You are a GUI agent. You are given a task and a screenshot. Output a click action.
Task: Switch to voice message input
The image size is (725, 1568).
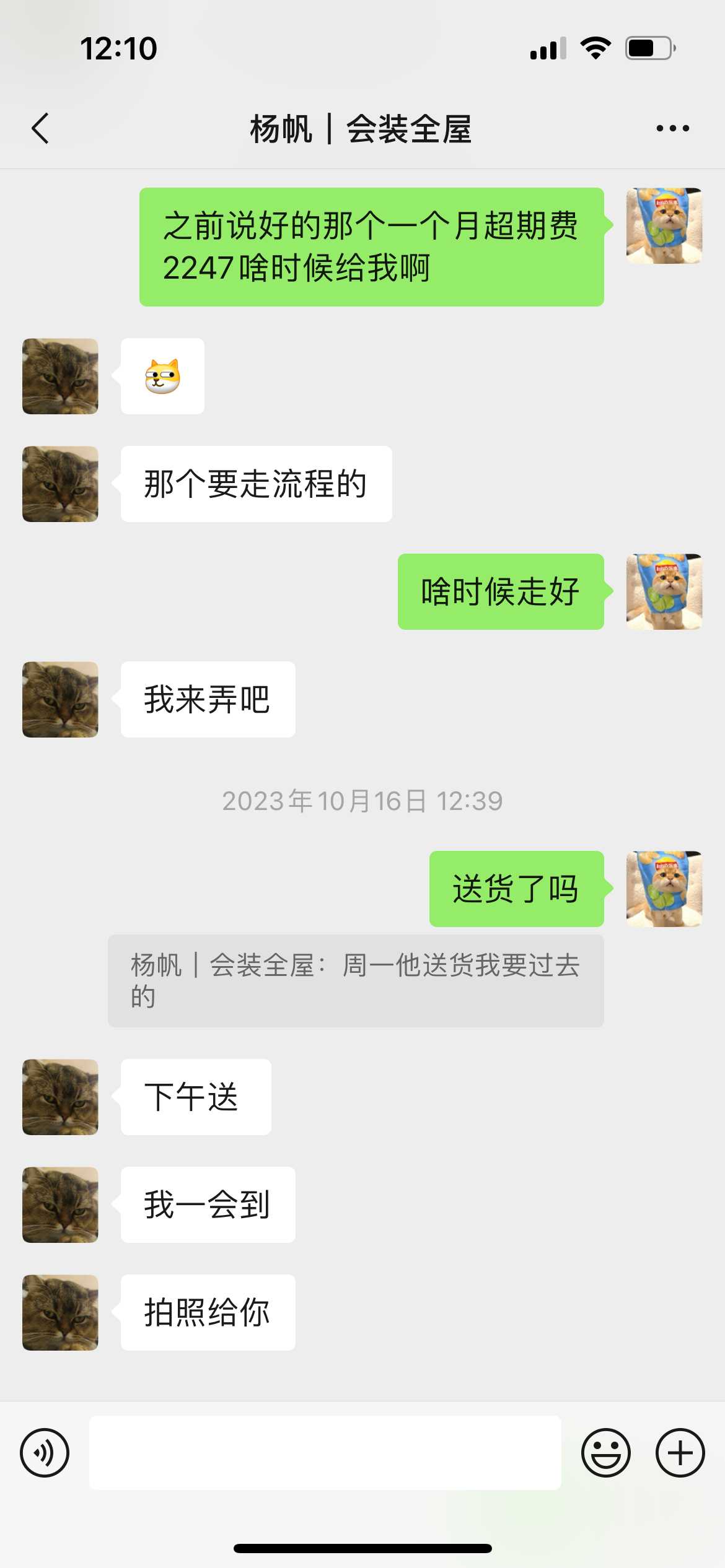tap(45, 1452)
